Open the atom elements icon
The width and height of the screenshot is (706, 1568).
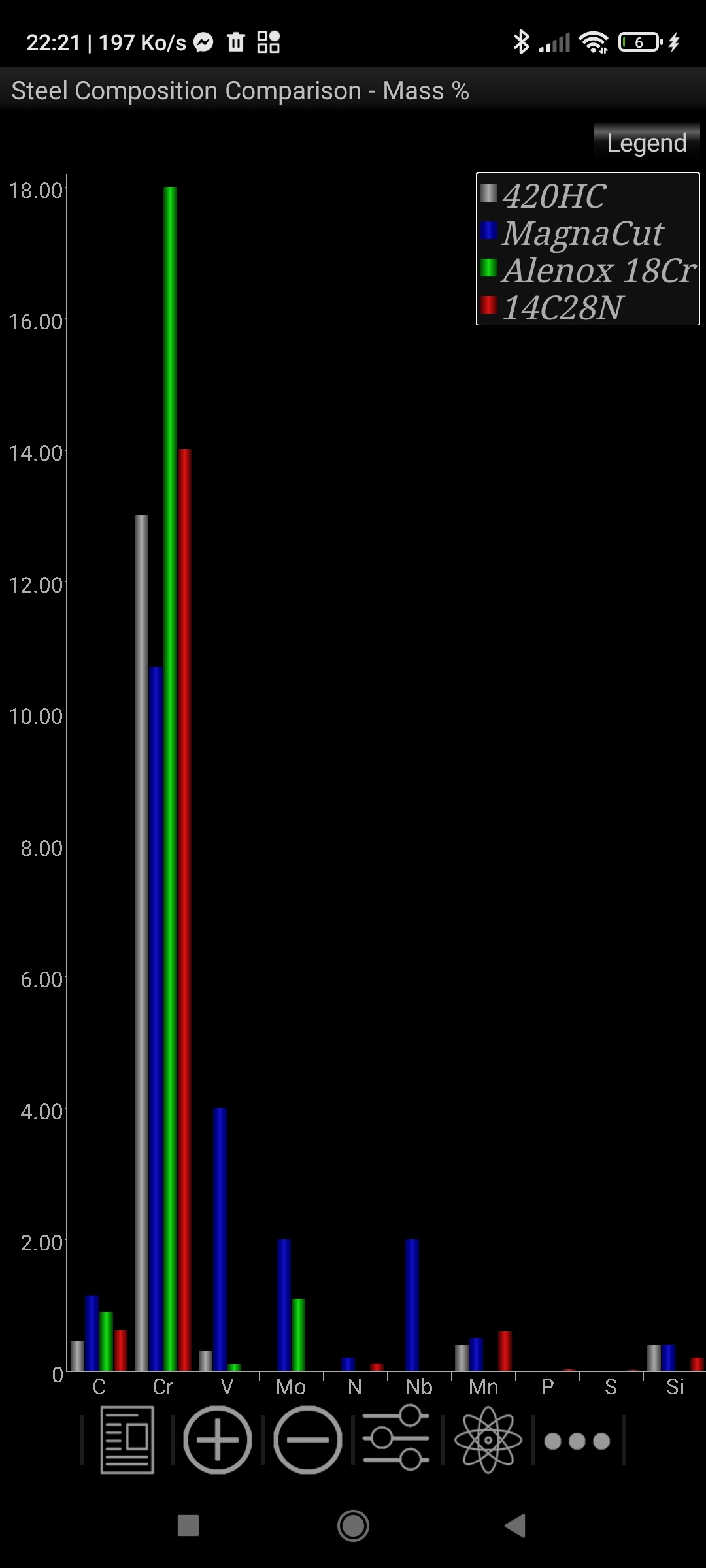(488, 1440)
